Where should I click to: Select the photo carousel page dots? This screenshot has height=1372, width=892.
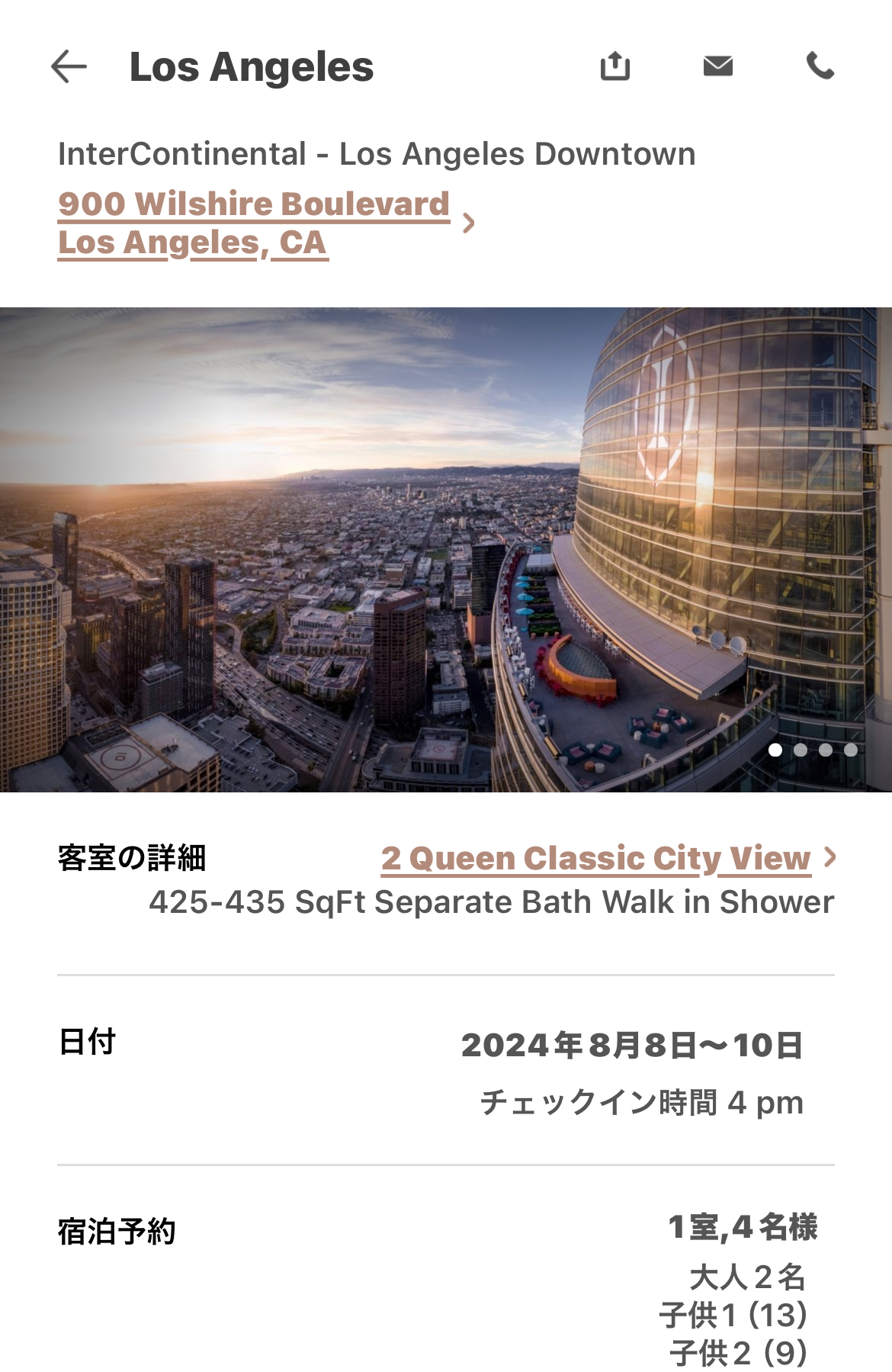click(813, 750)
